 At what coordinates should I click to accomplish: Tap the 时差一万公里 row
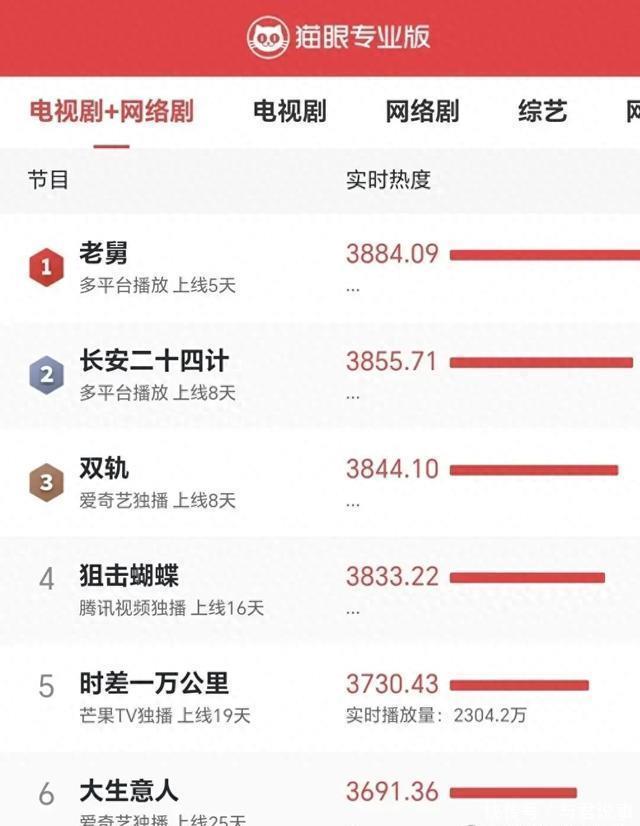coord(154,684)
